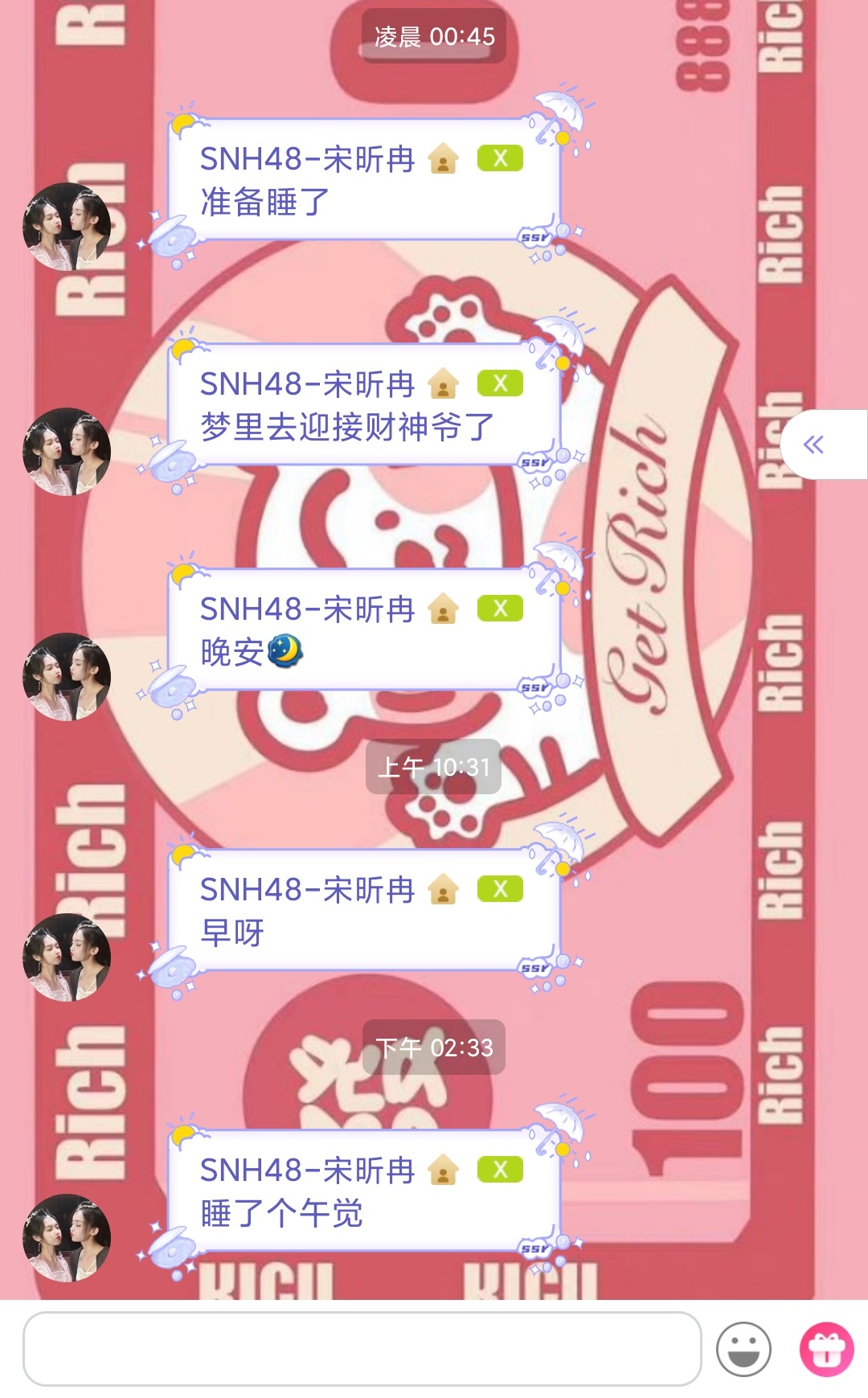Tap the message input field
The image size is (868, 1398).
(x=362, y=1349)
